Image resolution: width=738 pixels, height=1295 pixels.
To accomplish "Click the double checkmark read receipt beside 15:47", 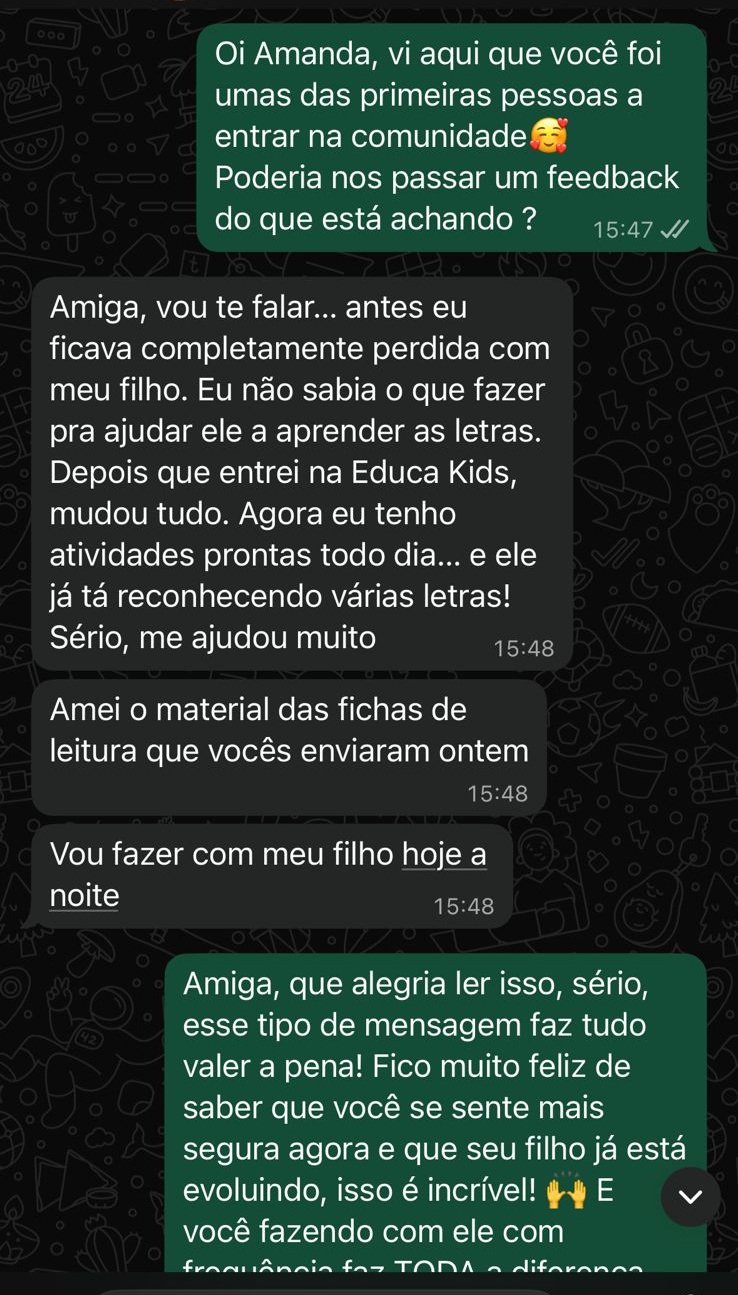I will pos(675,228).
